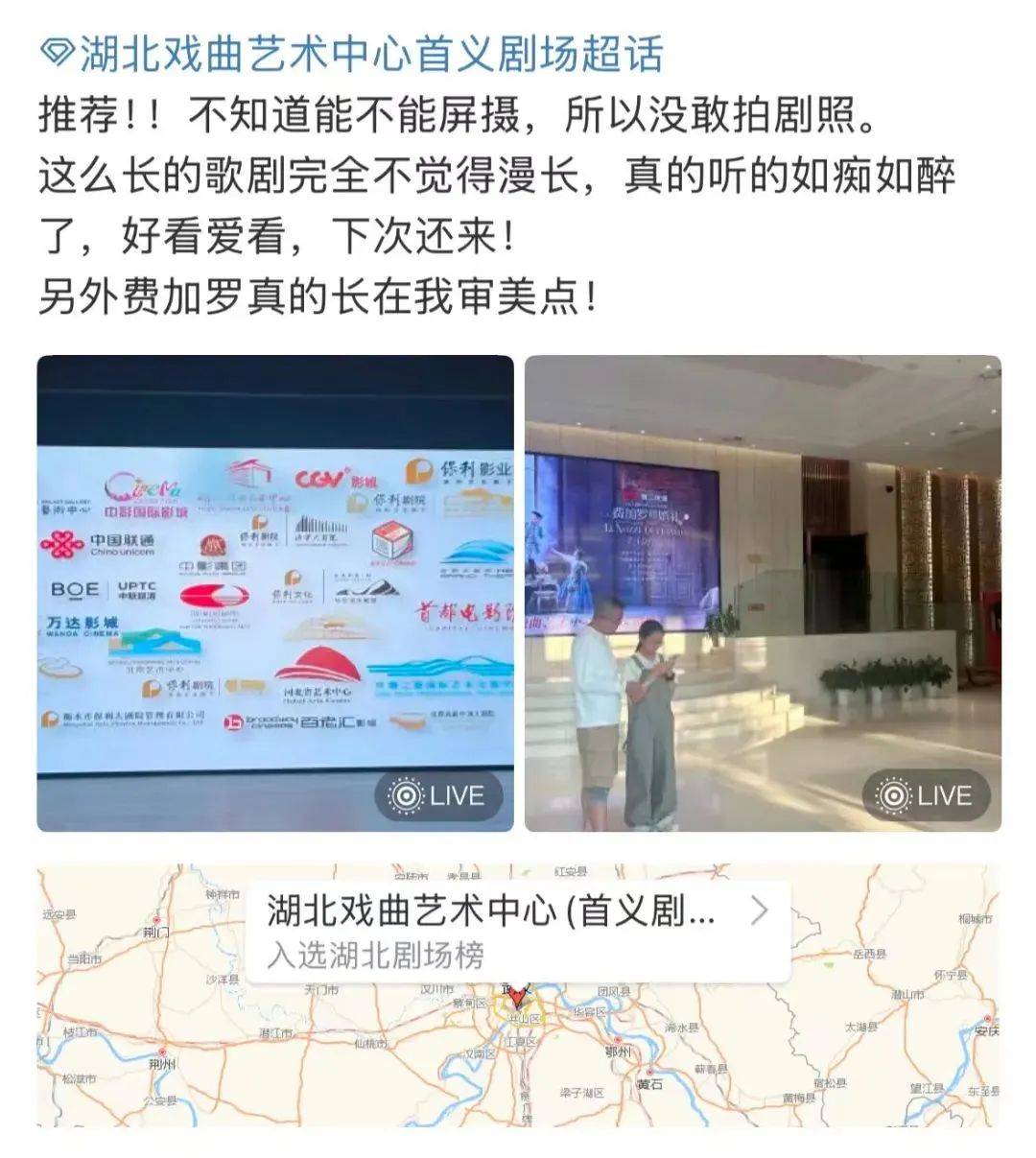Open the theater lobby live photo

[763, 593]
